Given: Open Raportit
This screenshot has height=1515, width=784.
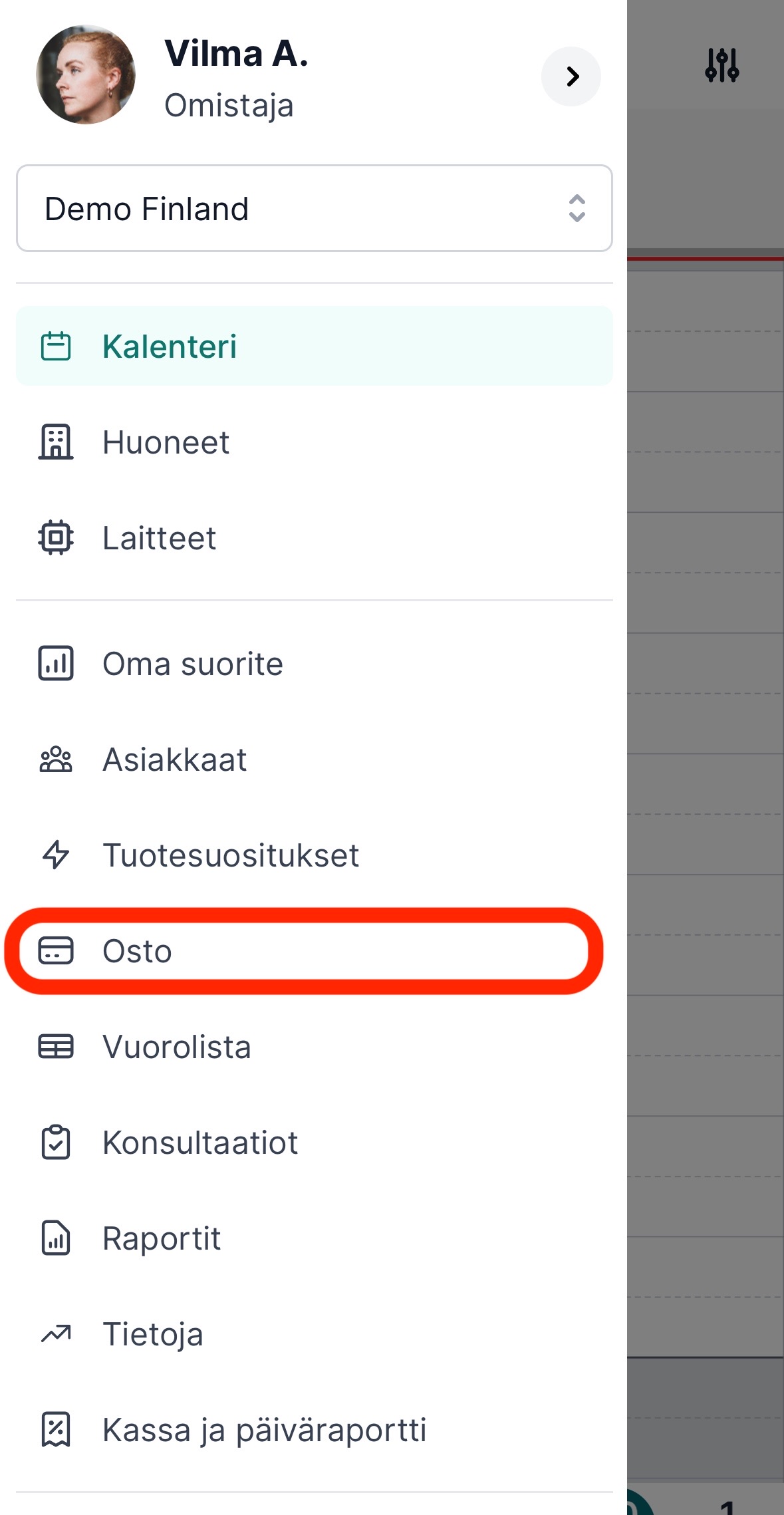Looking at the screenshot, I should click(314, 1238).
